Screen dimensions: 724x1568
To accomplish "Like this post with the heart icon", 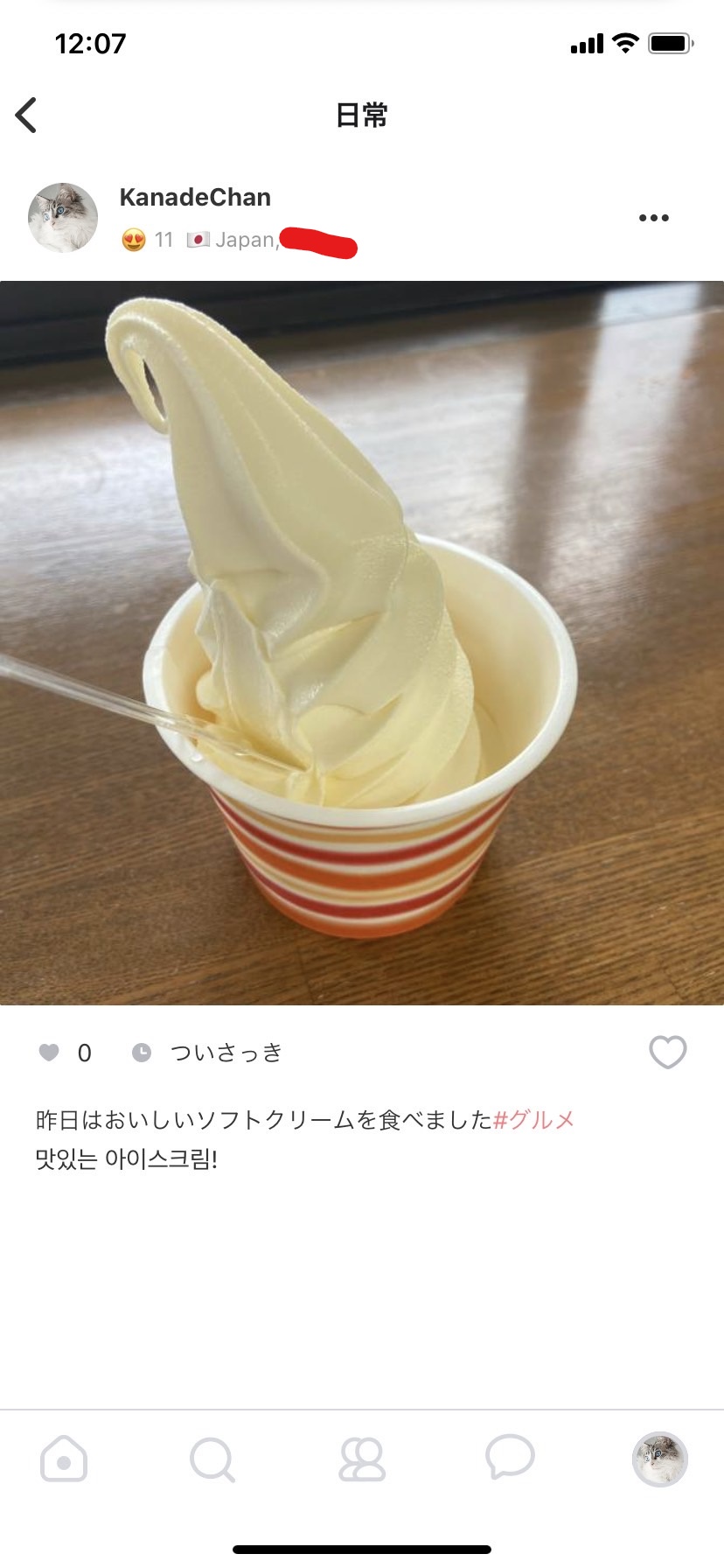I will (x=667, y=1052).
